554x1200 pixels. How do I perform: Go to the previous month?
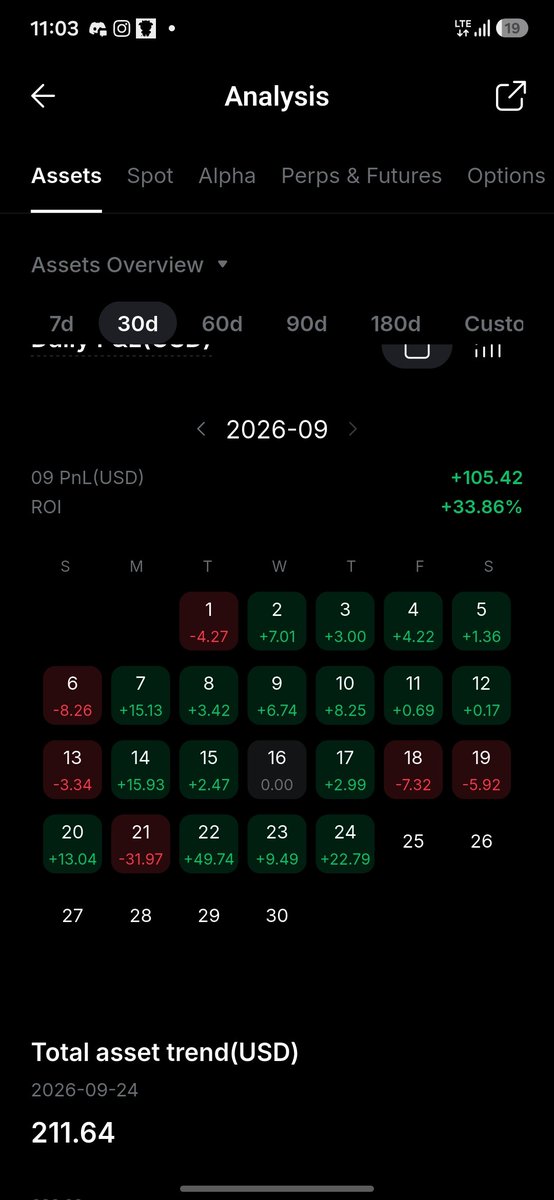[202, 430]
